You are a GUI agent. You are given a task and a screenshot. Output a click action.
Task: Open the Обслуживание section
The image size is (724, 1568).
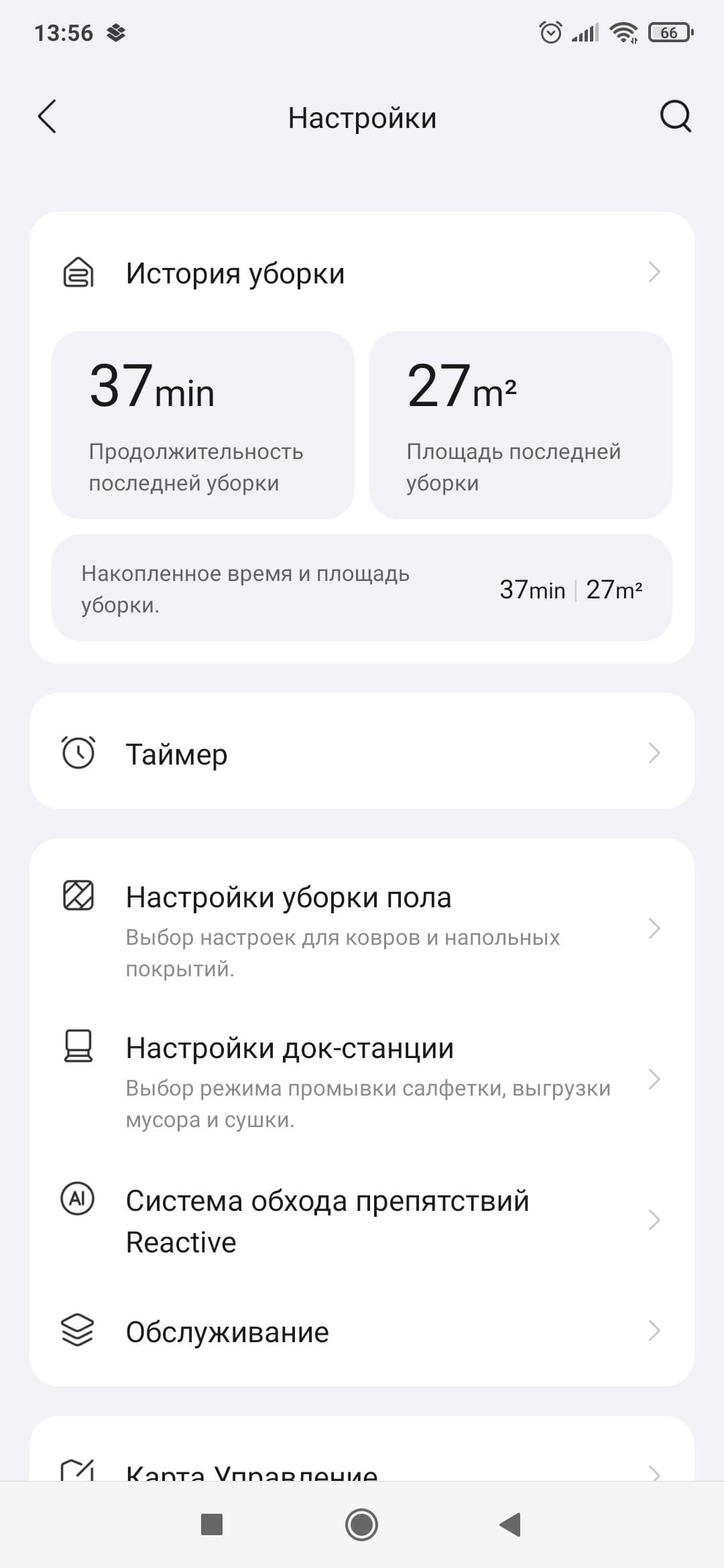362,1331
